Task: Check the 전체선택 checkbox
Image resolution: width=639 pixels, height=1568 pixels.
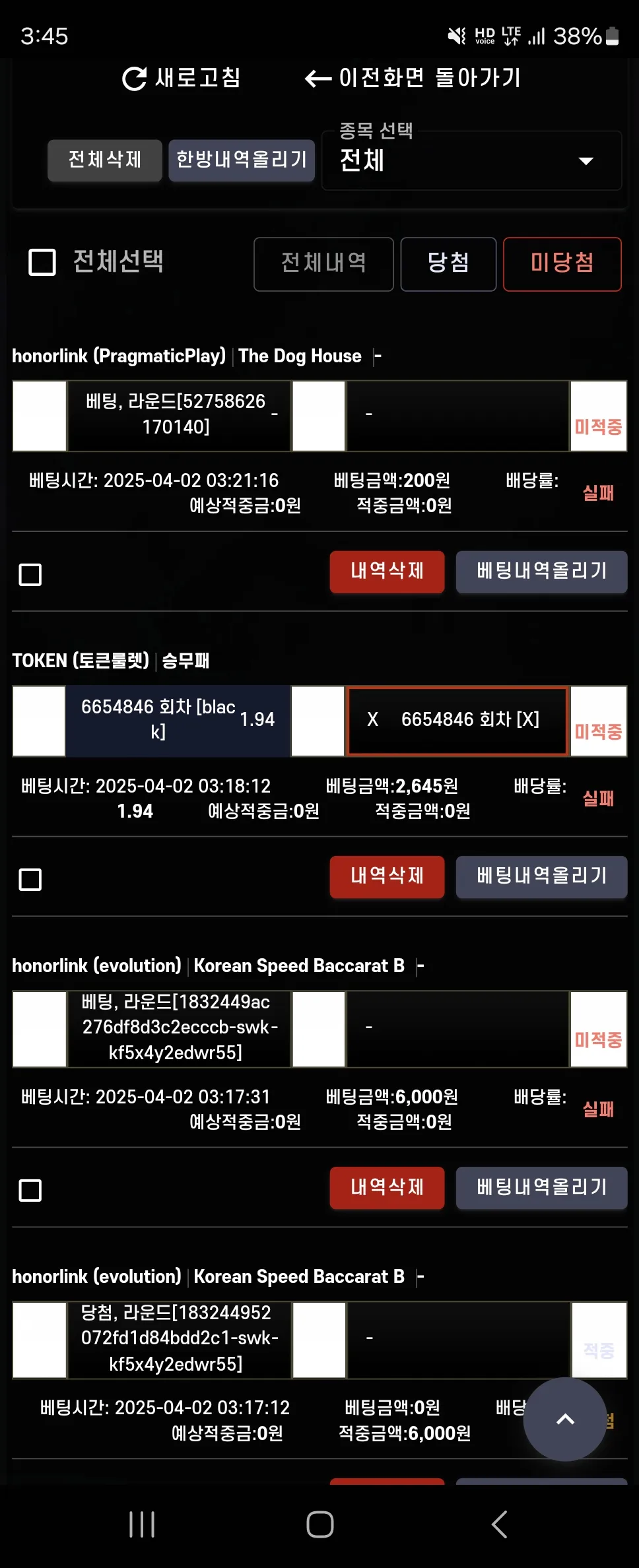Action: (x=42, y=262)
